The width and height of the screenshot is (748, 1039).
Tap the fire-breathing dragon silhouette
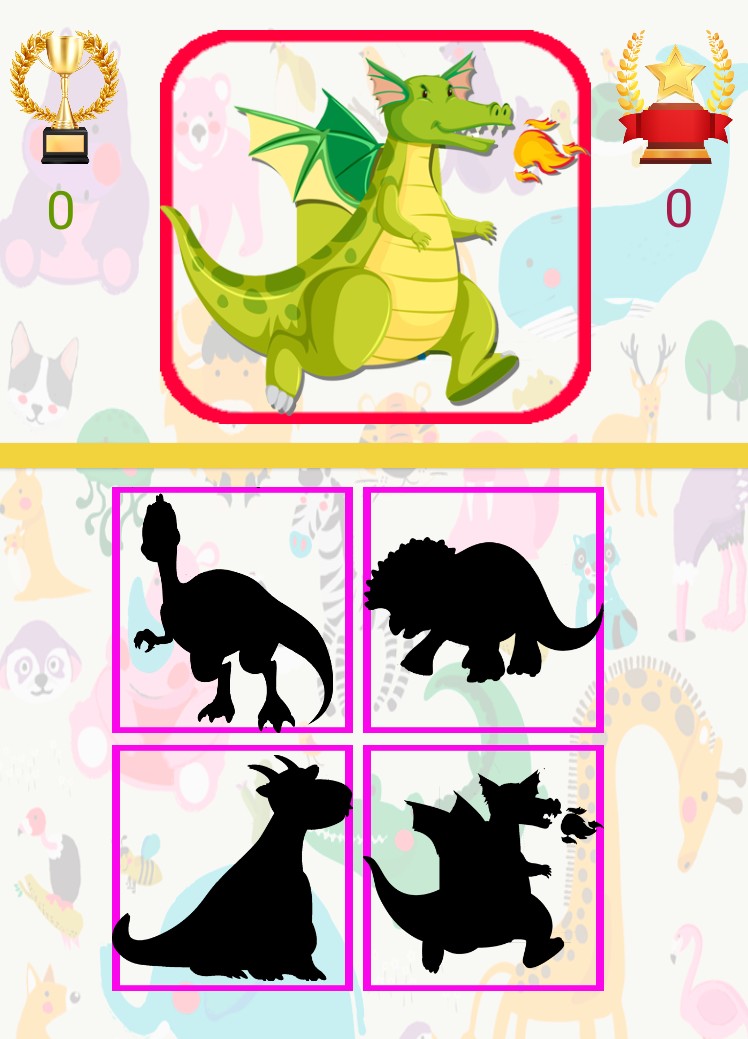(x=483, y=868)
